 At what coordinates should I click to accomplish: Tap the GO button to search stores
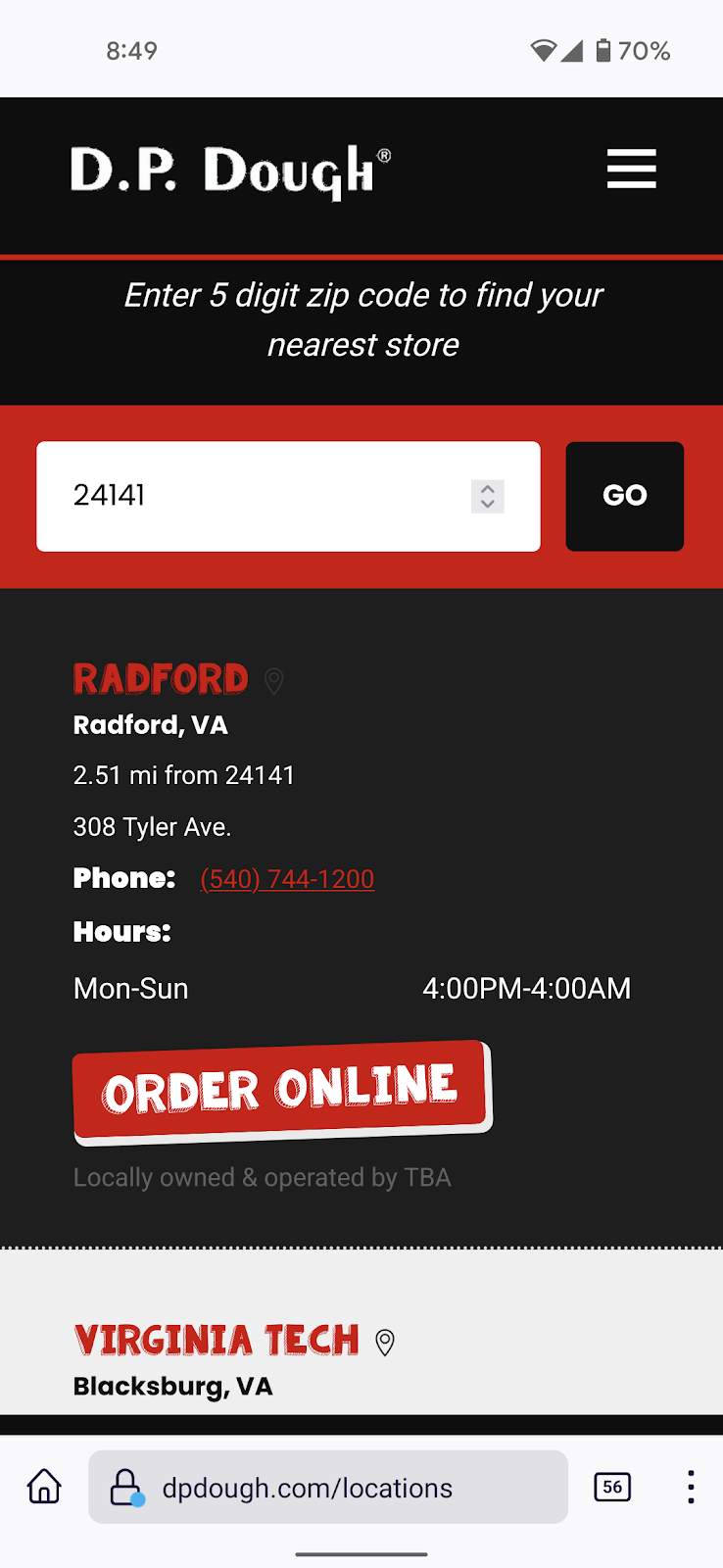tap(624, 496)
